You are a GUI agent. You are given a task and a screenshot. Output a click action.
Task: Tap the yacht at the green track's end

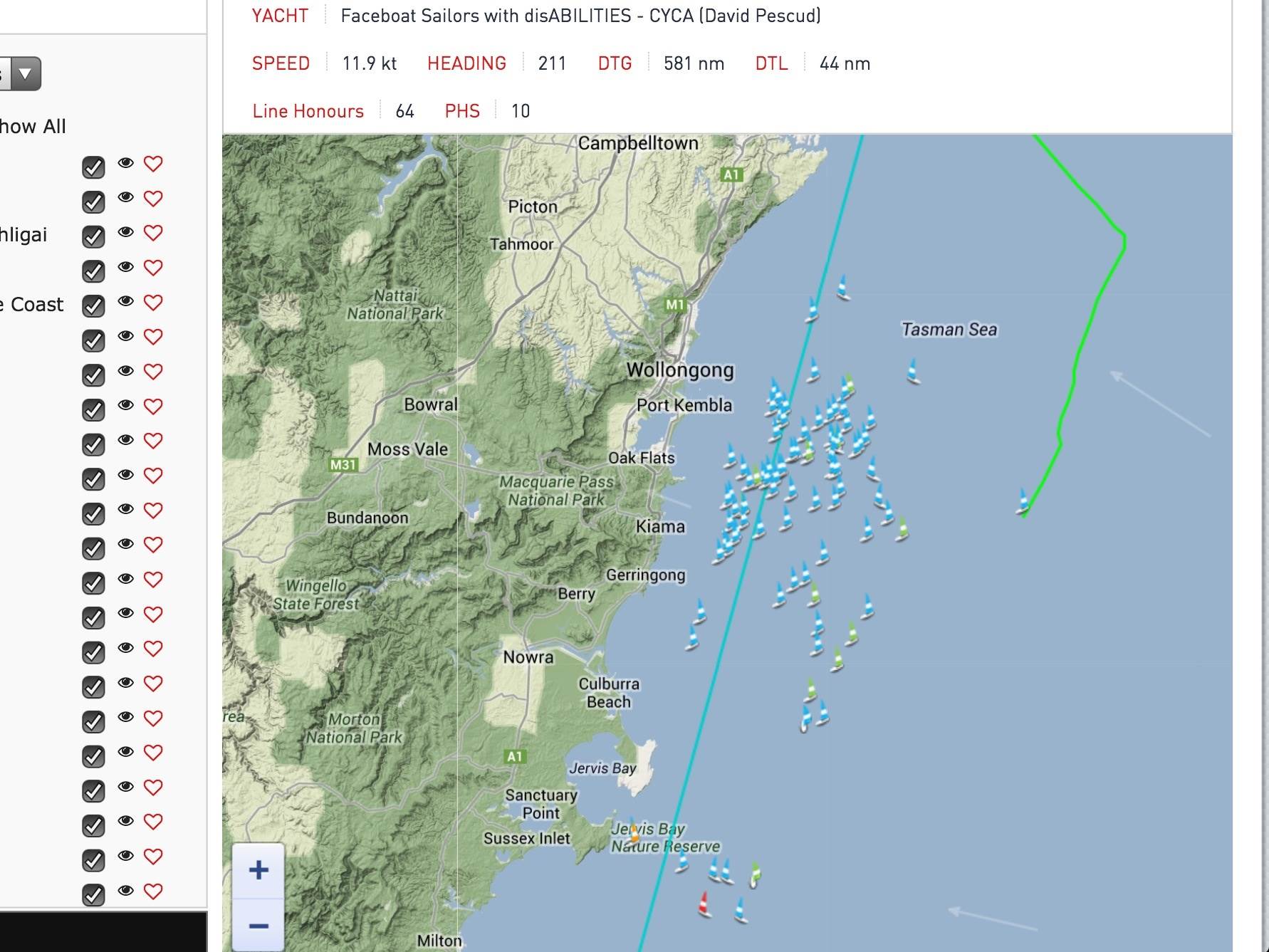[x=1023, y=501]
